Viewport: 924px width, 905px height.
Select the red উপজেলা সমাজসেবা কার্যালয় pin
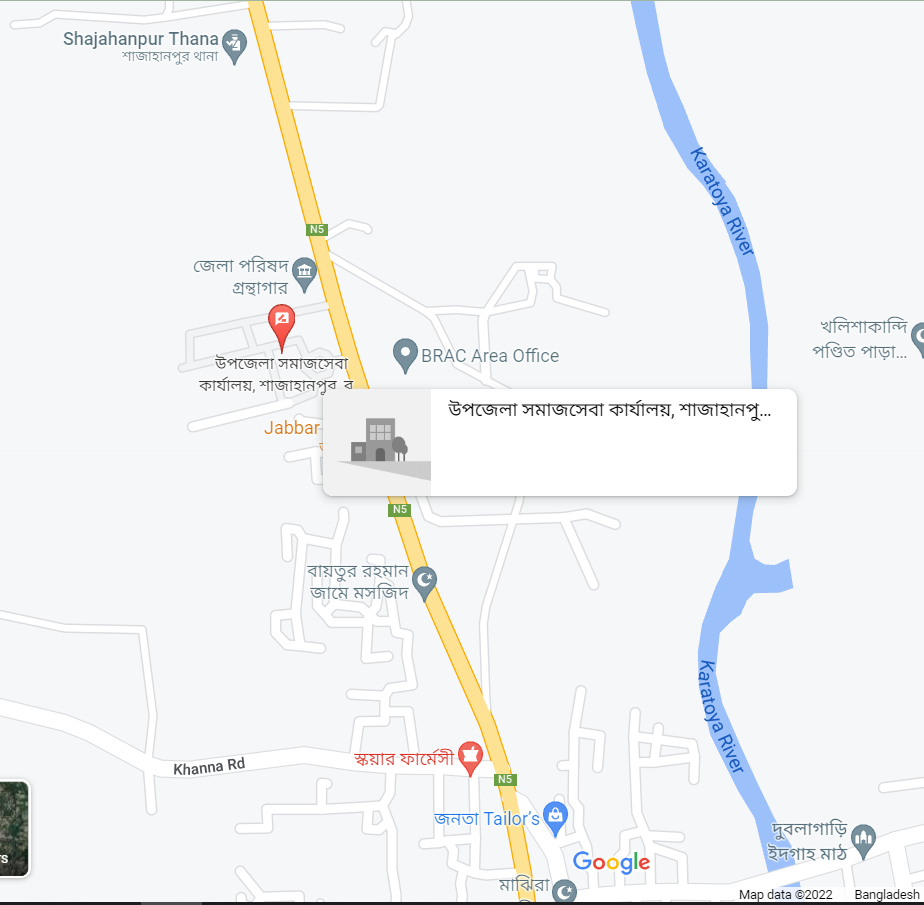pyautogui.click(x=282, y=322)
